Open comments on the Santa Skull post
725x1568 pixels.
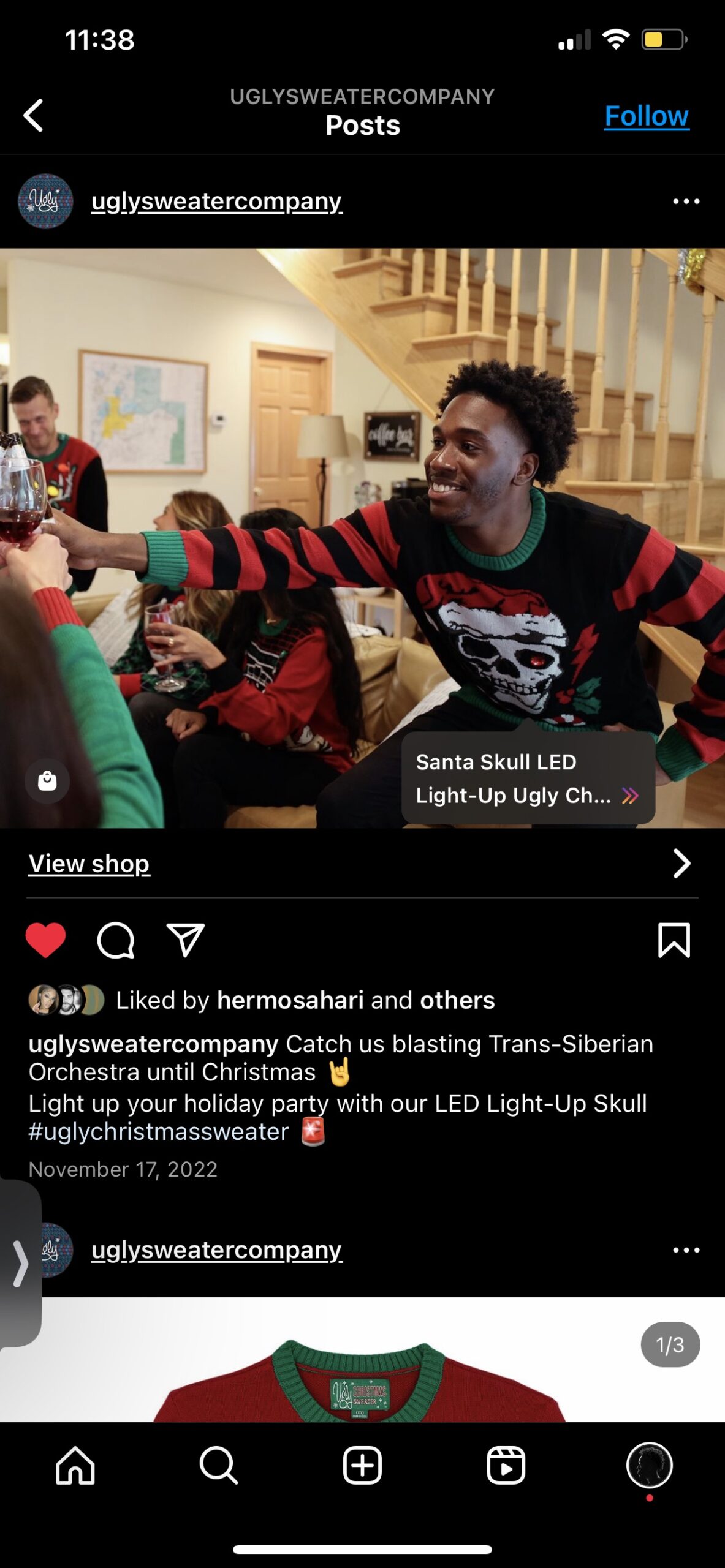(115, 940)
